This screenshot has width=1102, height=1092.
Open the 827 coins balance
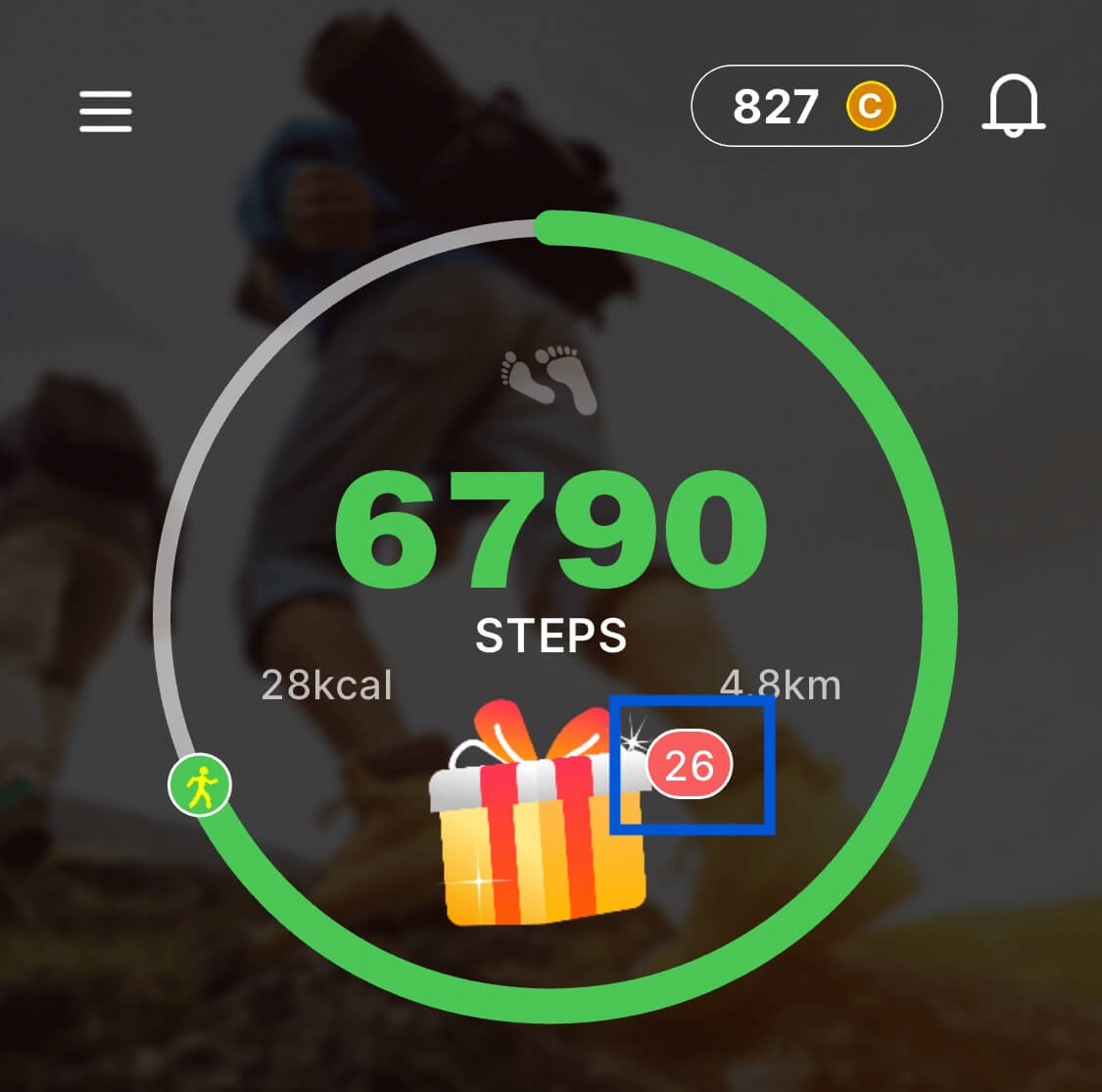[x=816, y=106]
